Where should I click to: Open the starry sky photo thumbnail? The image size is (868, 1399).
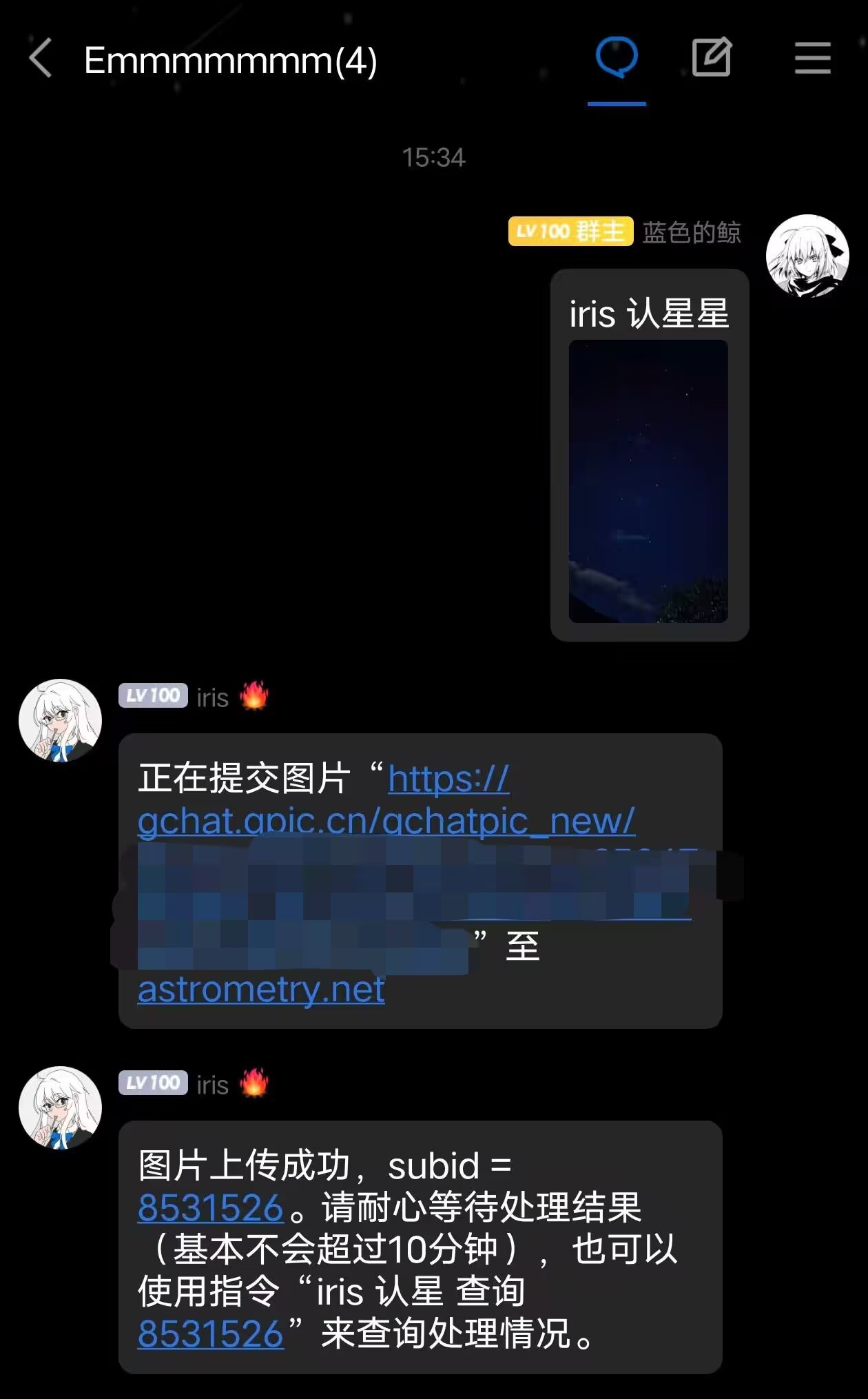pos(648,481)
